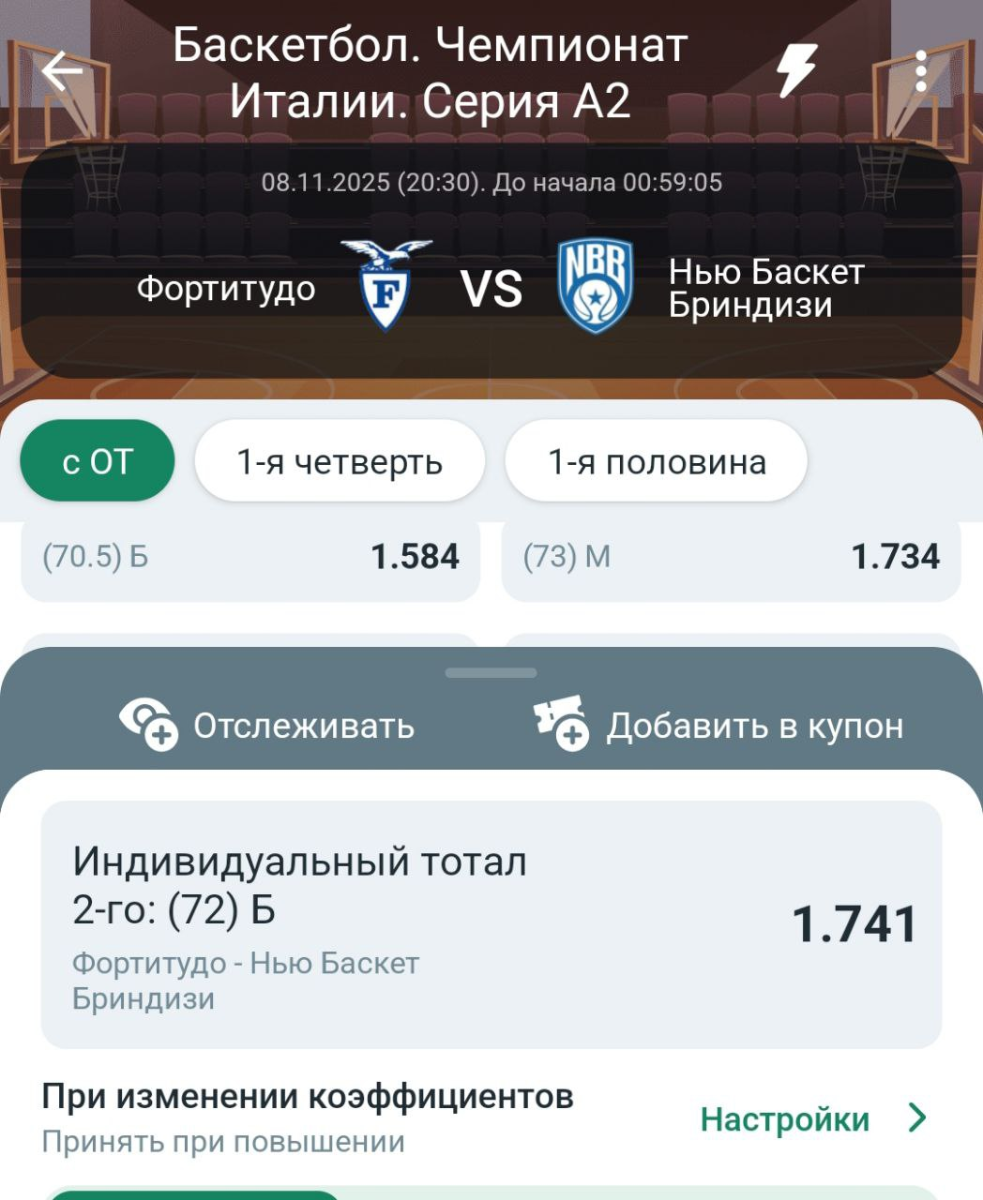This screenshot has width=983, height=1200.
Task: Select the (70.5) Б odds 1.584
Action: pos(250,557)
